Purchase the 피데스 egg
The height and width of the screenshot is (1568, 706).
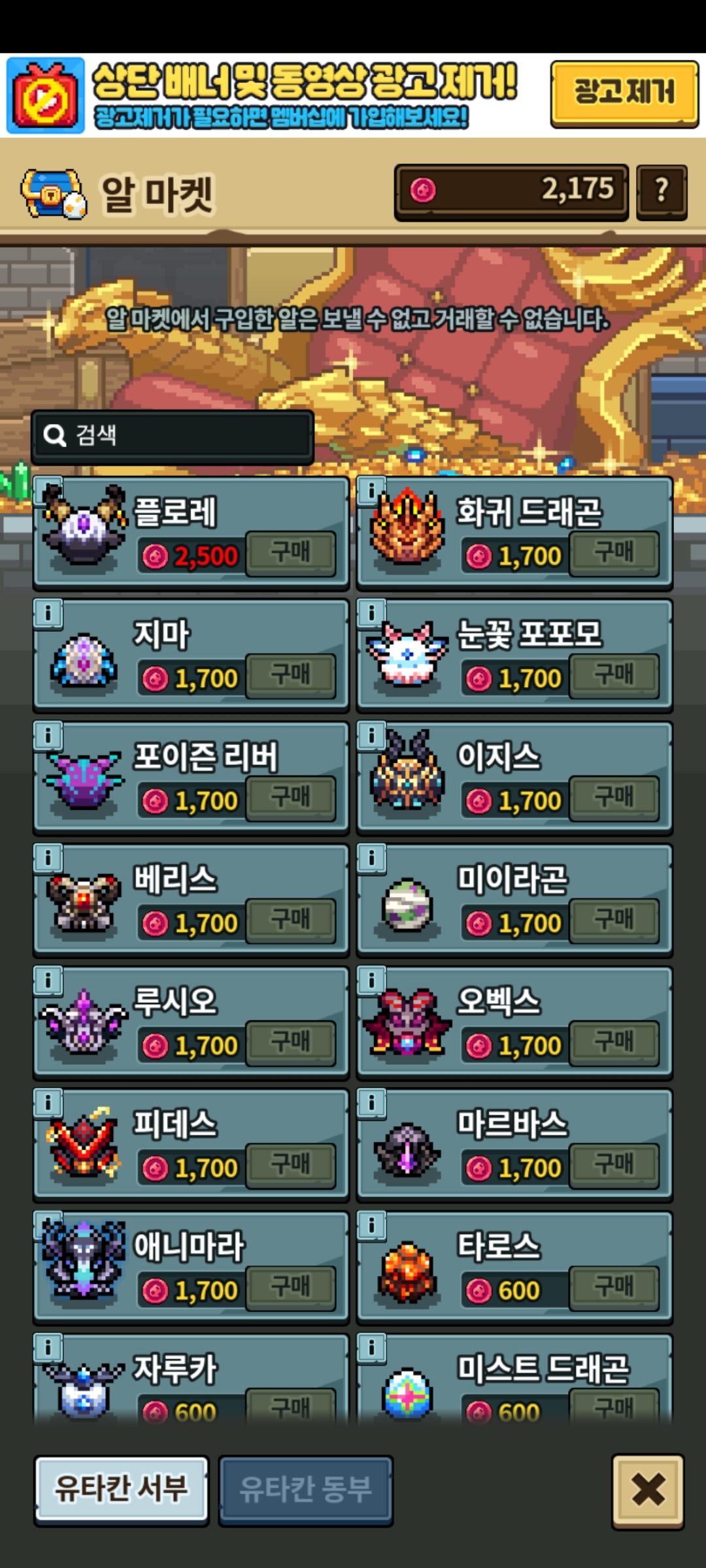click(x=291, y=1165)
